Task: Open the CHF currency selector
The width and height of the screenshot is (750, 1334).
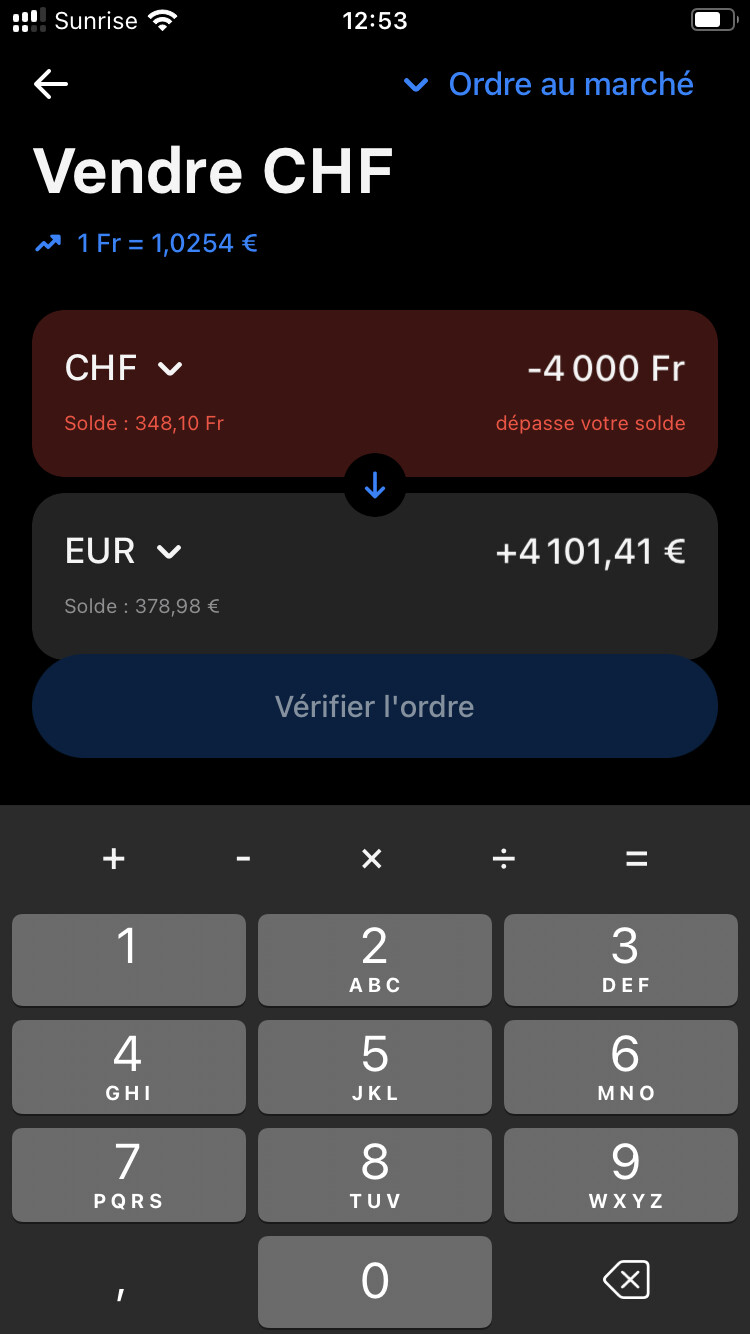Action: 124,368
